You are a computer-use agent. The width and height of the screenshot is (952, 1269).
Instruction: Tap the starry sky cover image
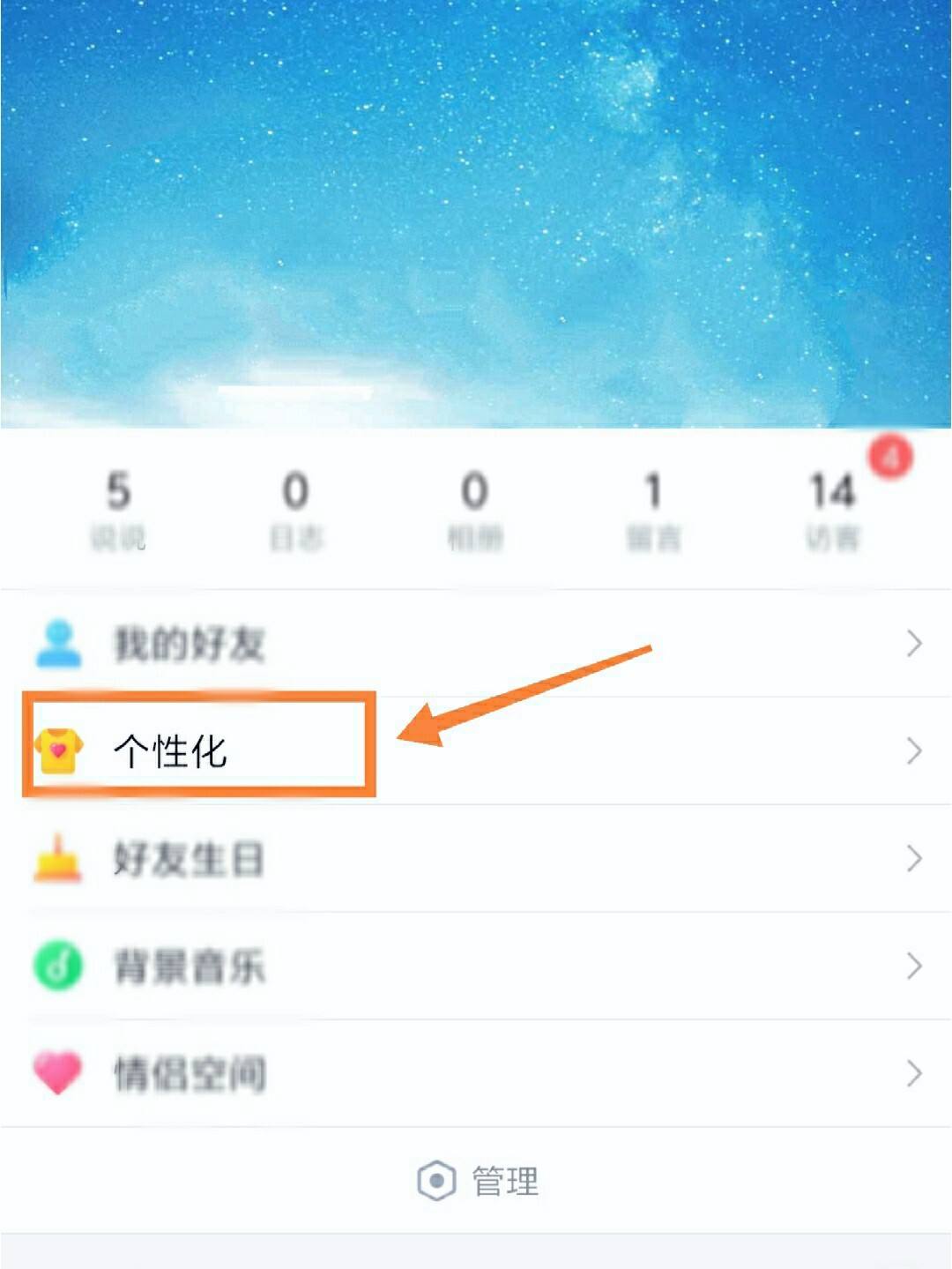click(x=476, y=212)
